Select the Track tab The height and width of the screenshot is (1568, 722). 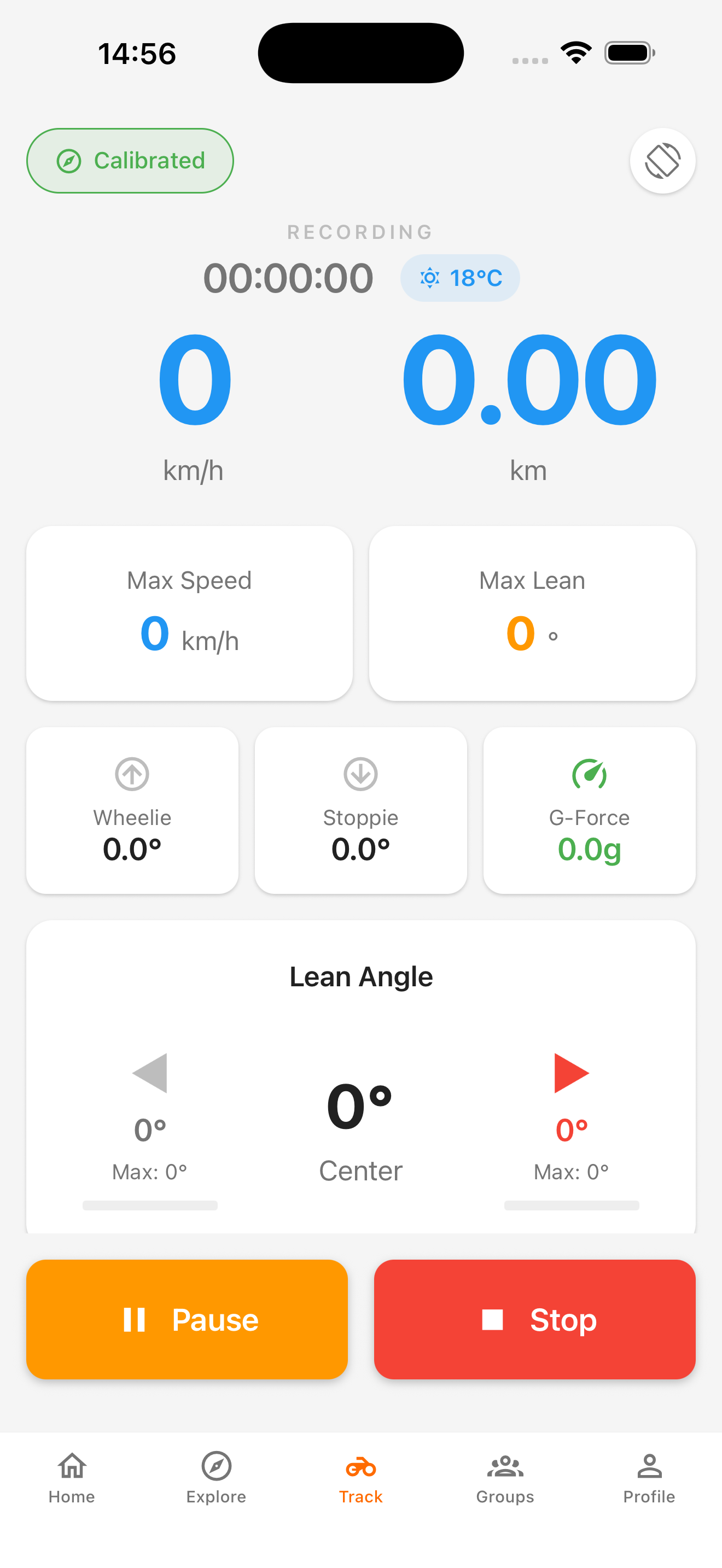click(x=361, y=1477)
